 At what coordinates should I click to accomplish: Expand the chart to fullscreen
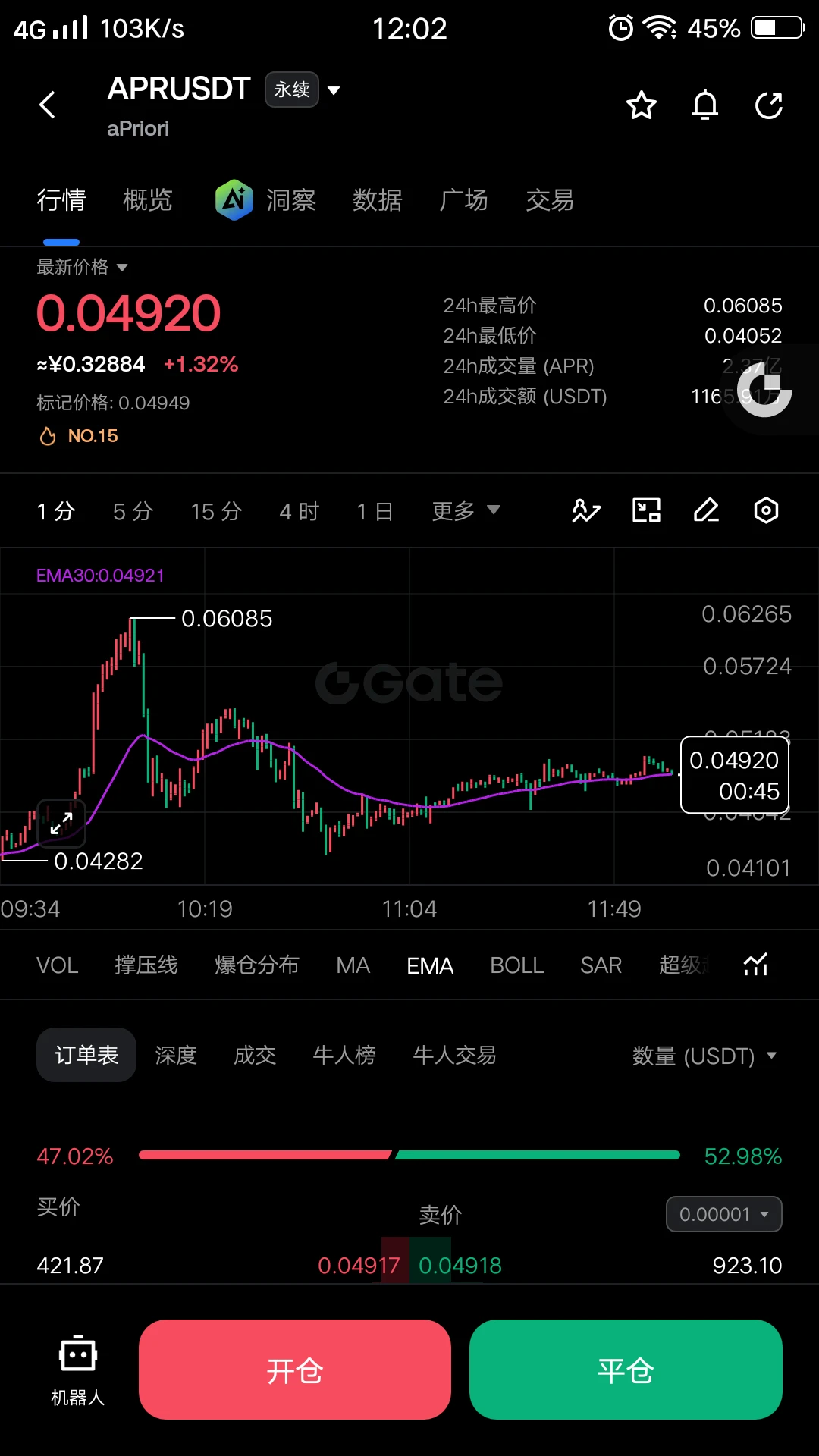pyautogui.click(x=61, y=823)
